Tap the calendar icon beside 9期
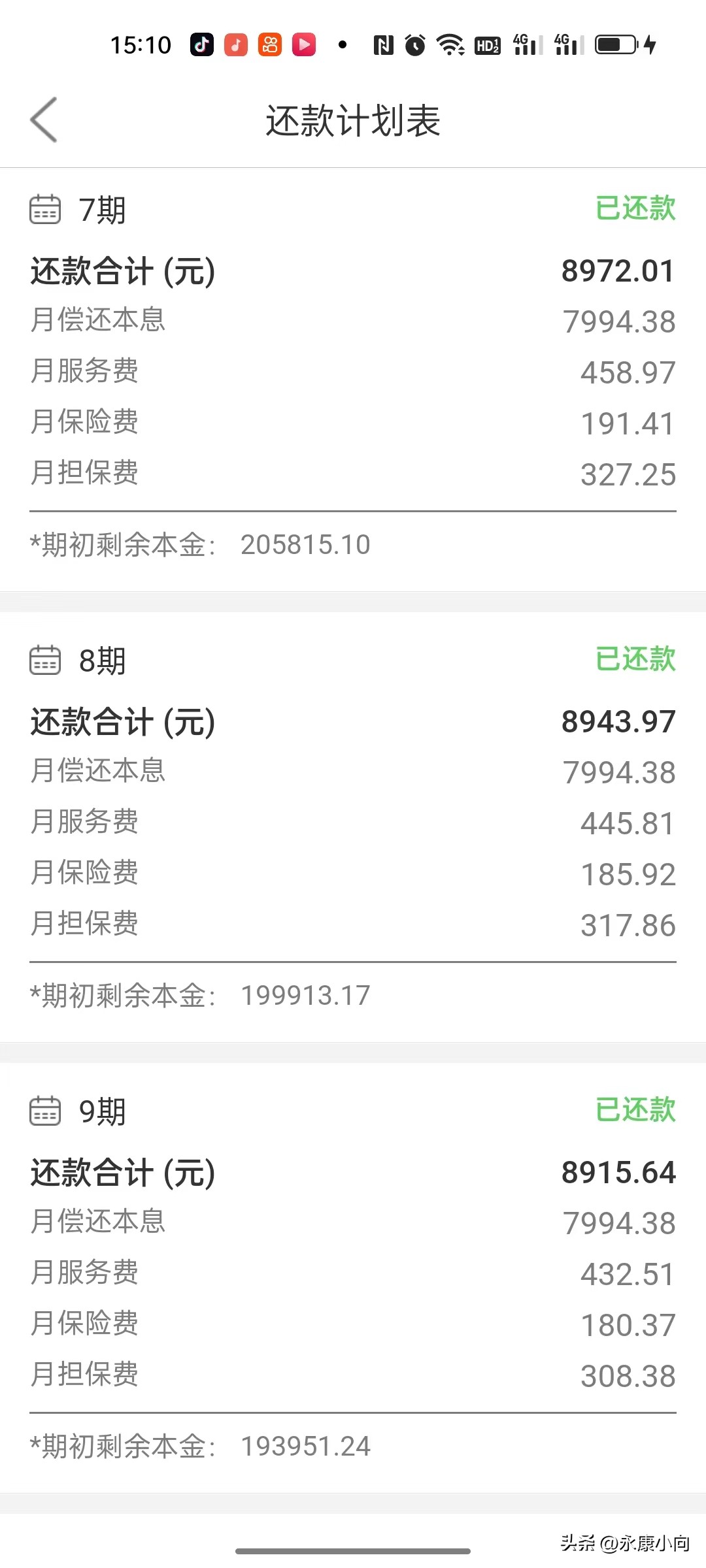706x1568 pixels. 43,1109
